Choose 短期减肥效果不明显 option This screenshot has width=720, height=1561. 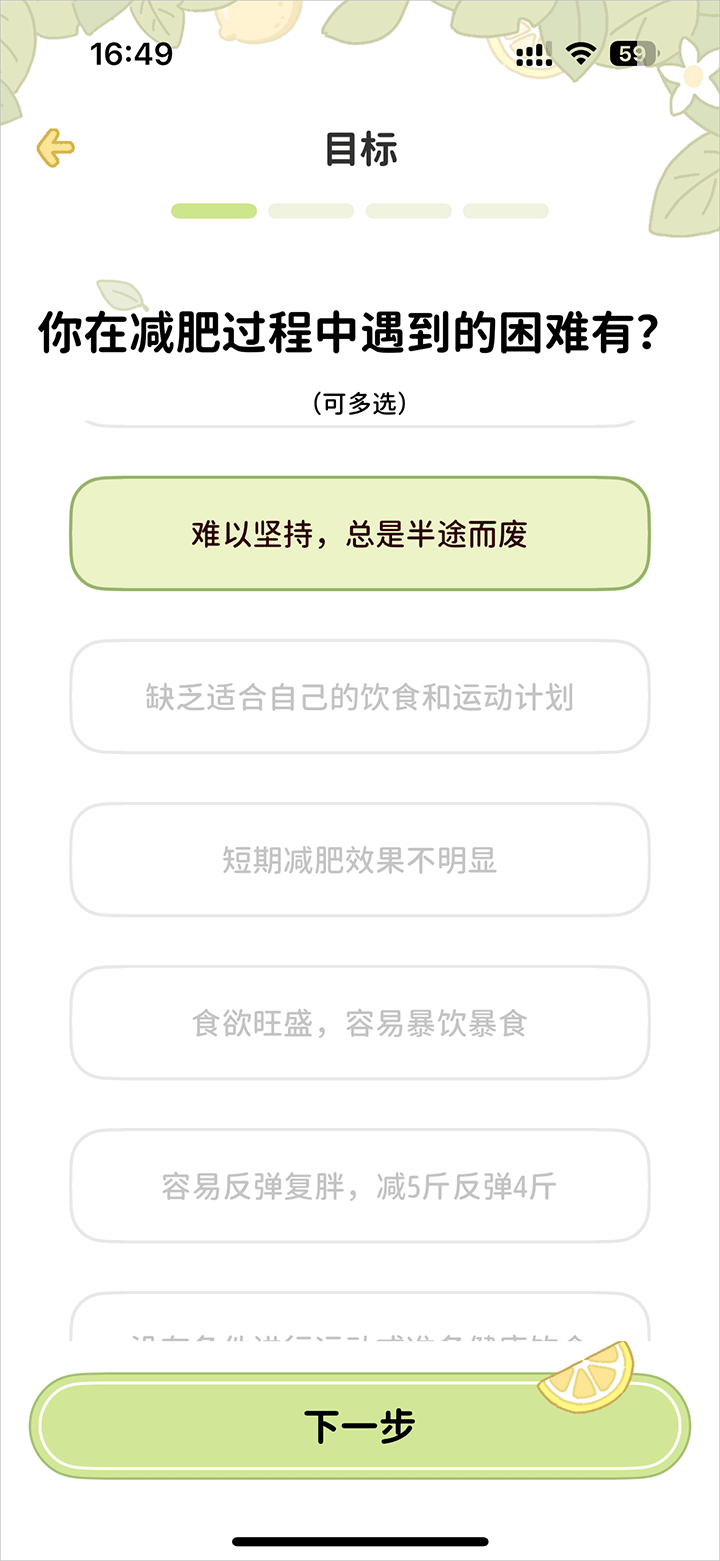359,860
